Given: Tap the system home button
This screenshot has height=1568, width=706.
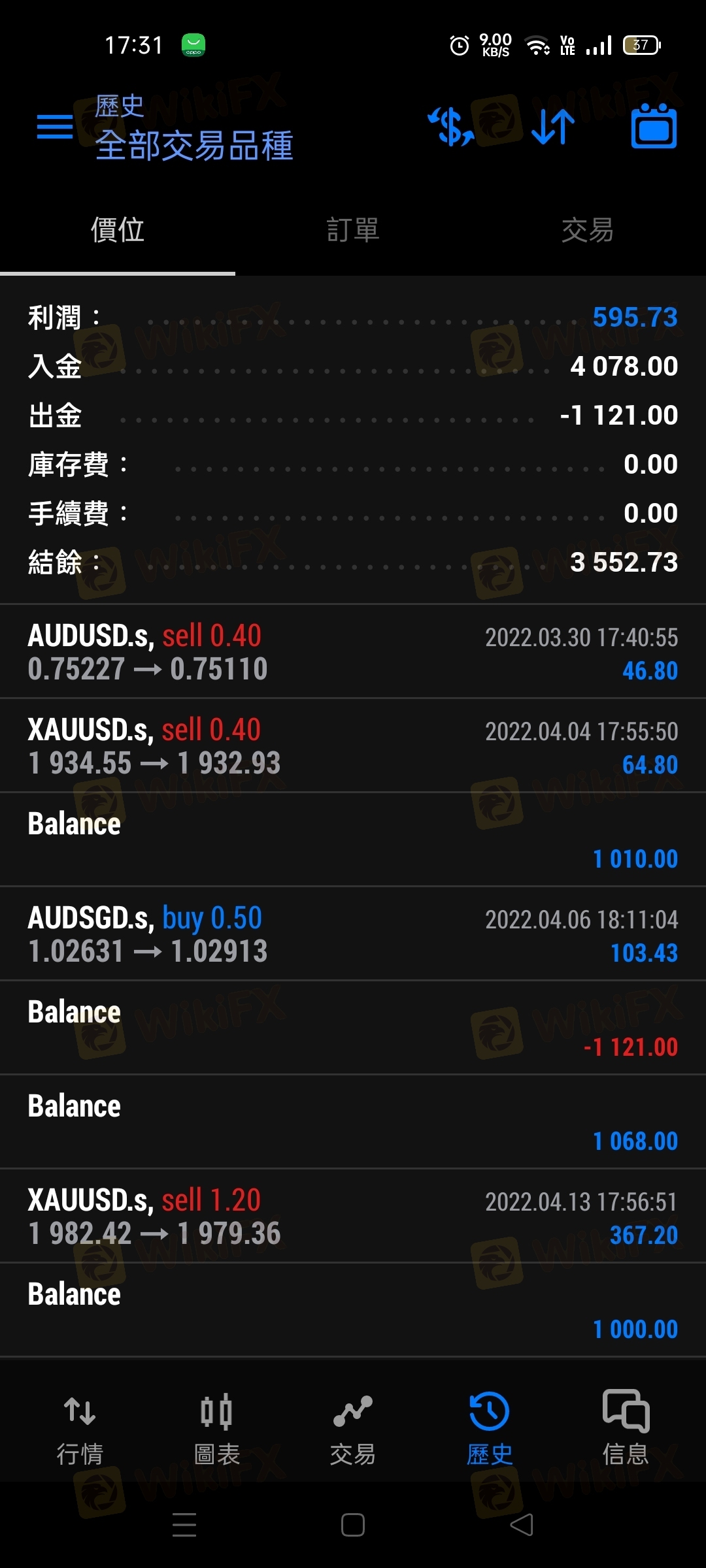Looking at the screenshot, I should tap(353, 1525).
